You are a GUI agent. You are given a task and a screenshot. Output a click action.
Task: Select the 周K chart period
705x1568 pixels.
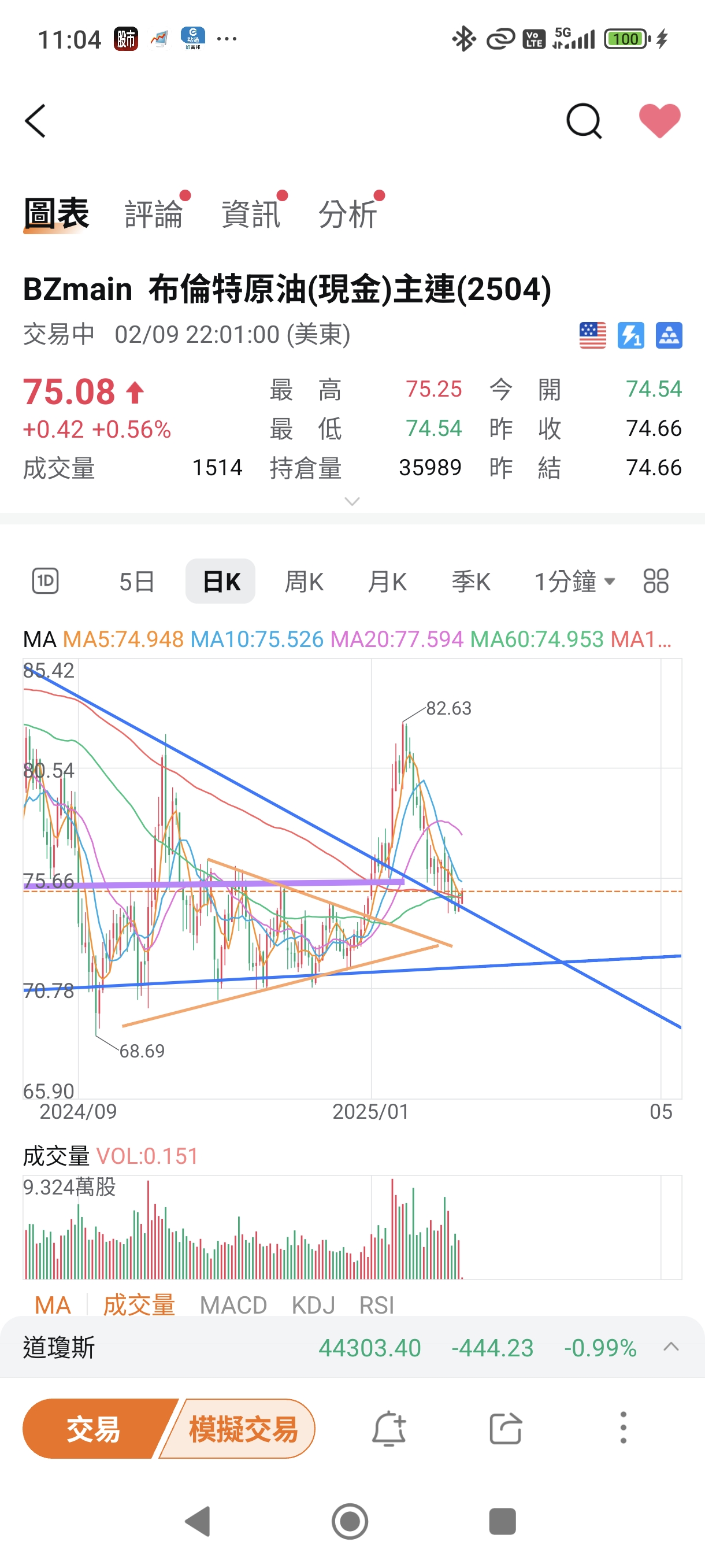[x=304, y=581]
